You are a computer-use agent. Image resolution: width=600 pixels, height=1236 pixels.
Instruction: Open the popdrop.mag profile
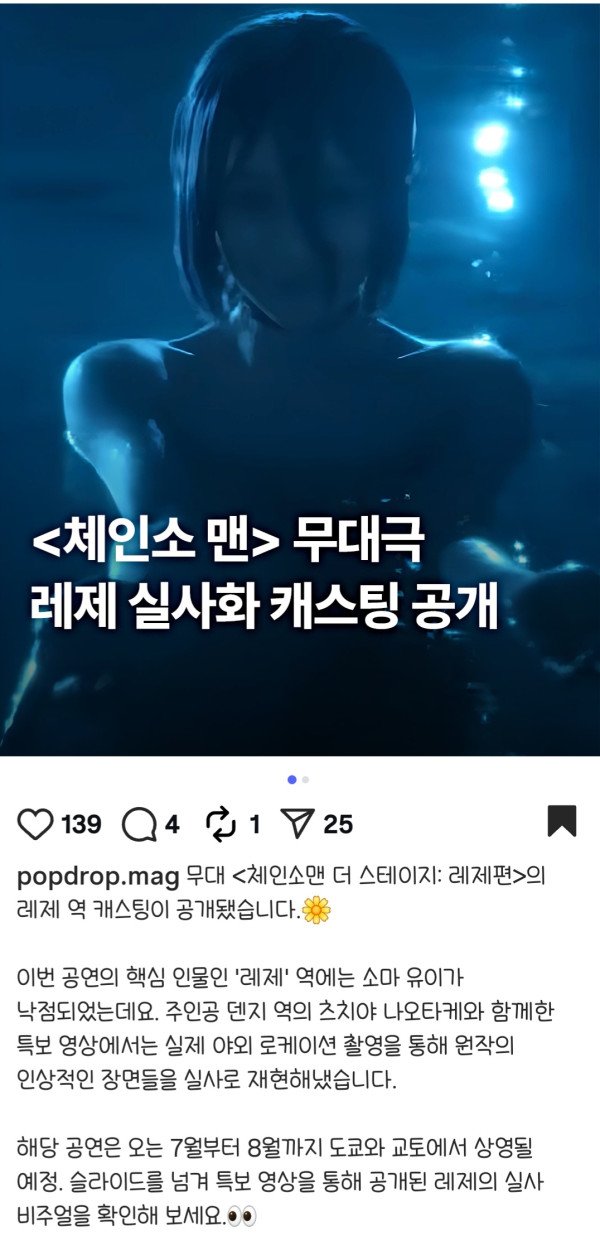tap(97, 877)
